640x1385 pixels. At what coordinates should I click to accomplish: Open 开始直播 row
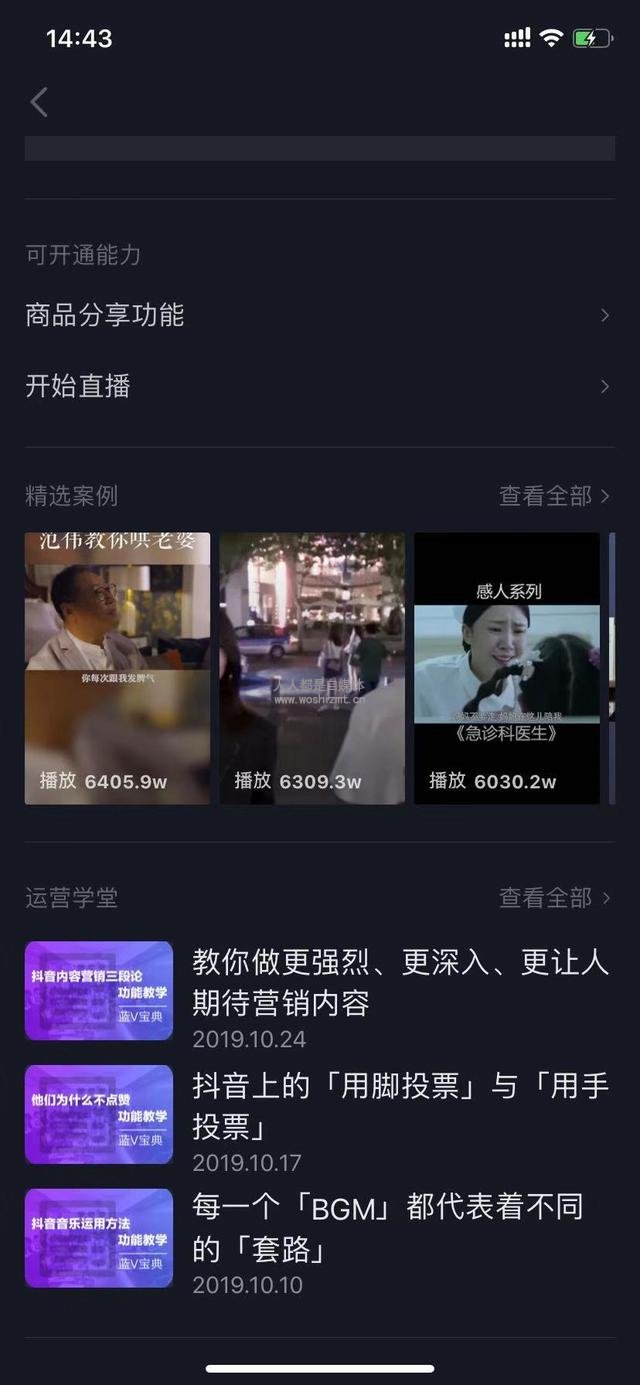coord(318,387)
